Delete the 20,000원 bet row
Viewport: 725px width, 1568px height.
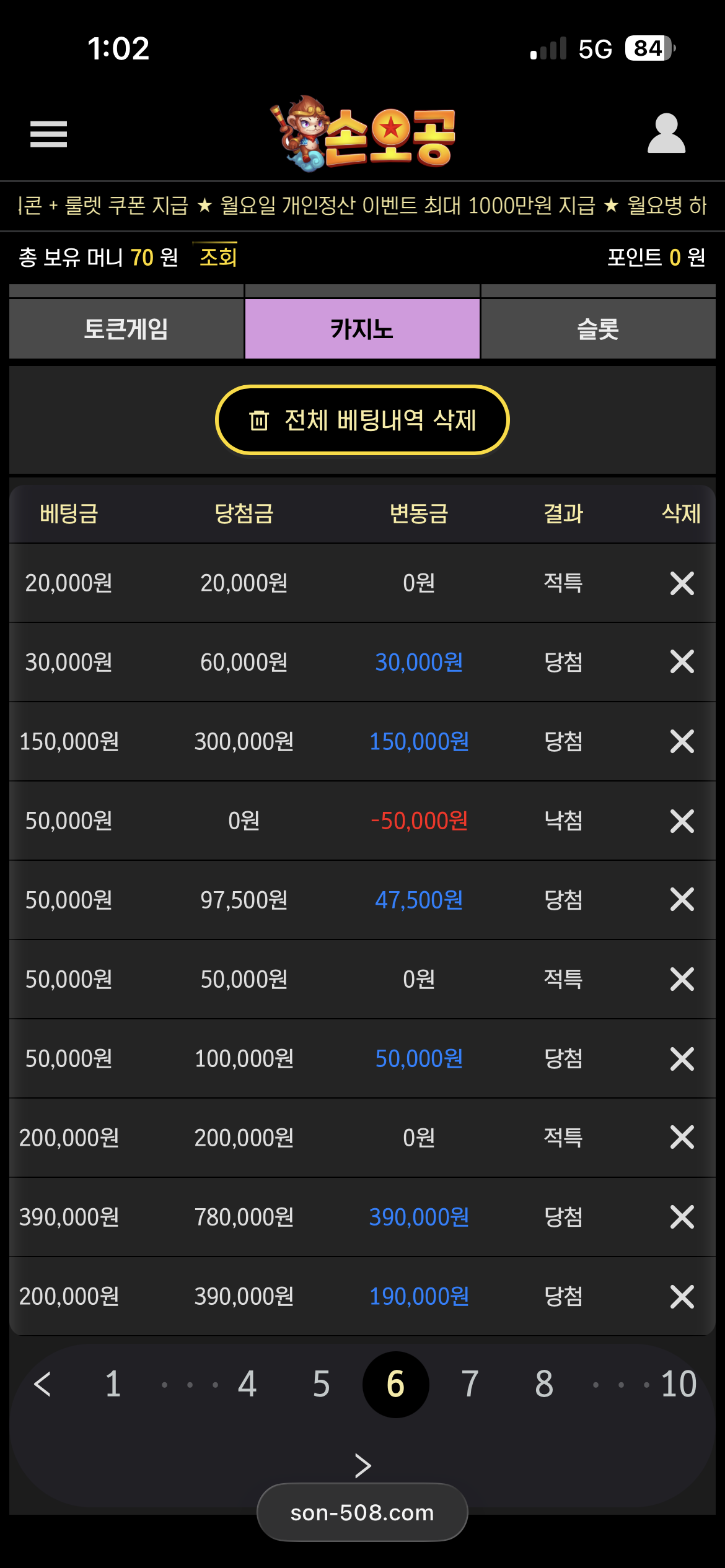[682, 583]
